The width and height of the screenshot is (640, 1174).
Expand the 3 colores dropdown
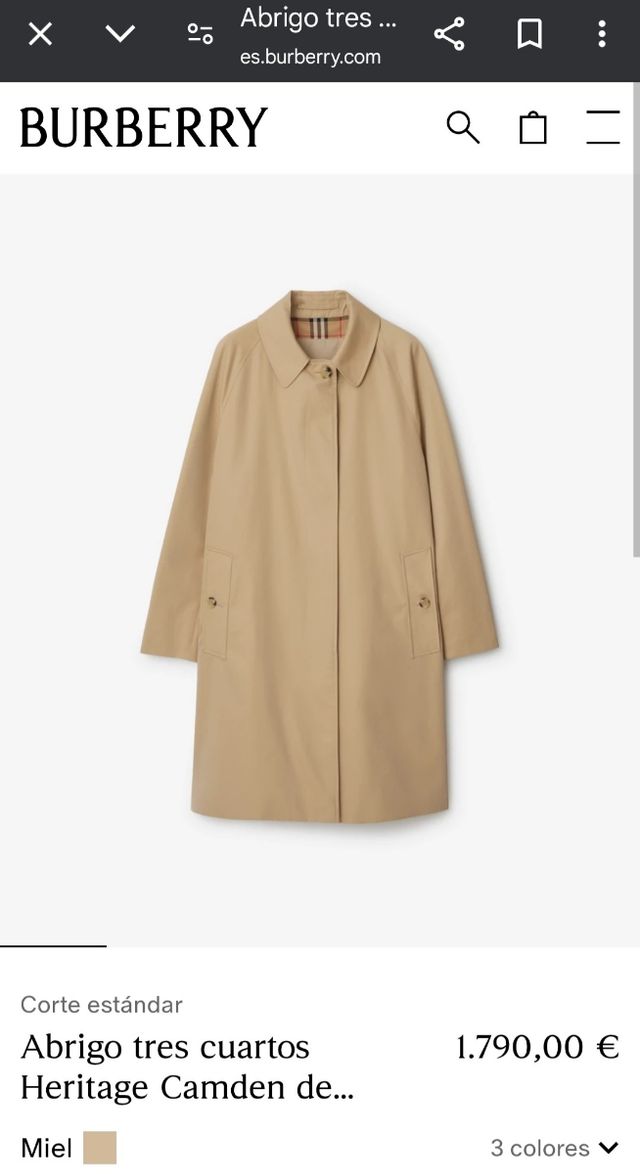click(555, 1148)
